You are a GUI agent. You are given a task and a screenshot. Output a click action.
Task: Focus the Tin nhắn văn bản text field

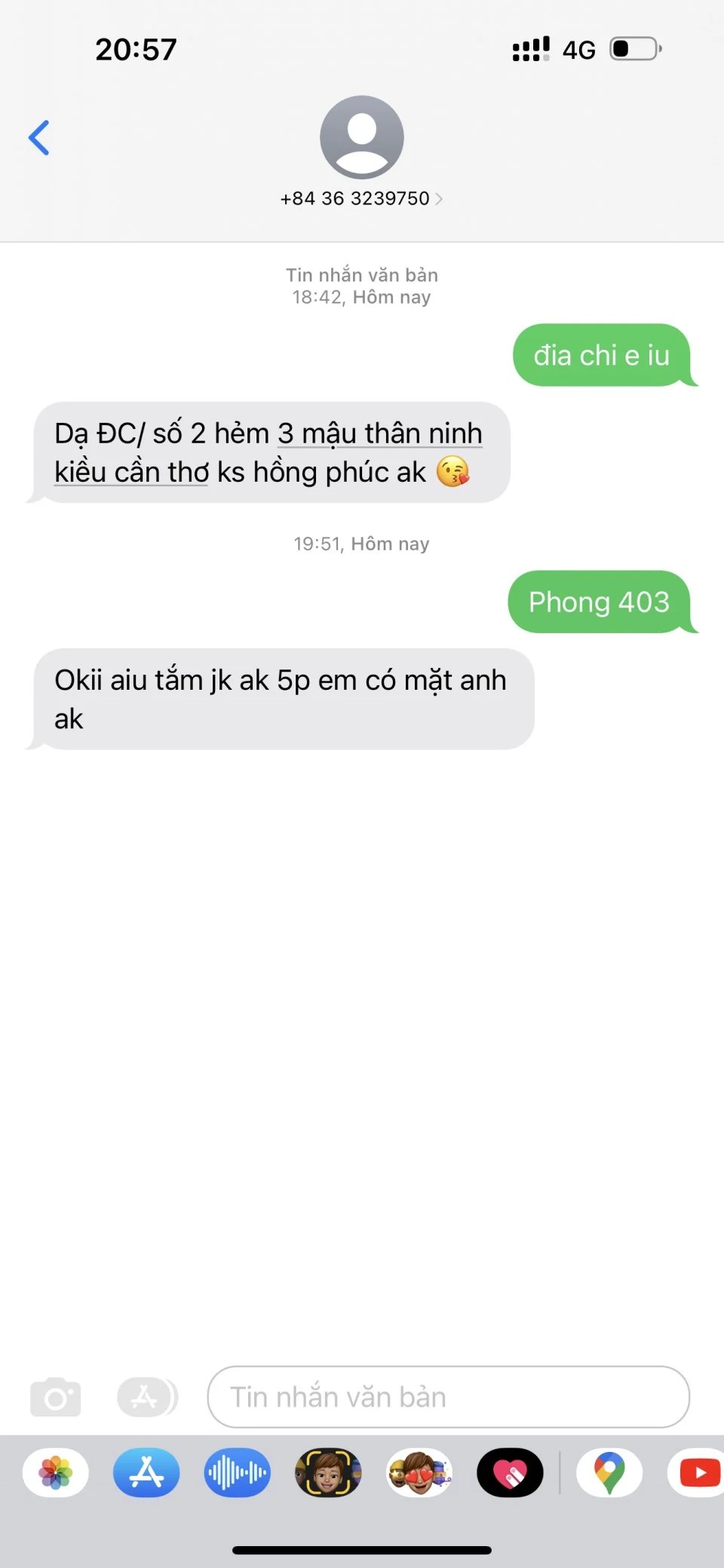coord(448,1397)
